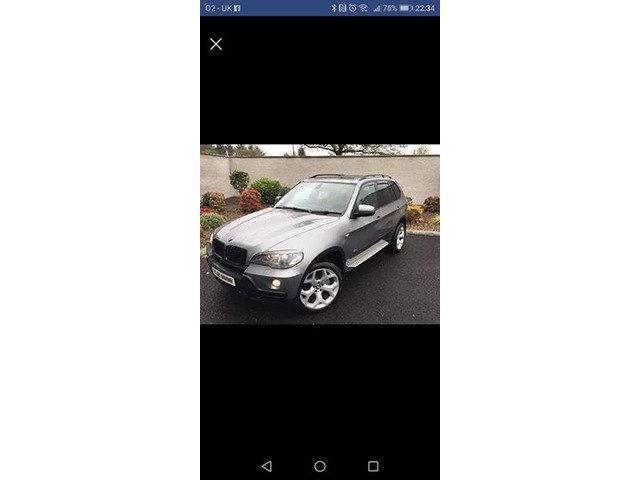Tap the system back button
This screenshot has width=640, height=480.
click(266, 466)
